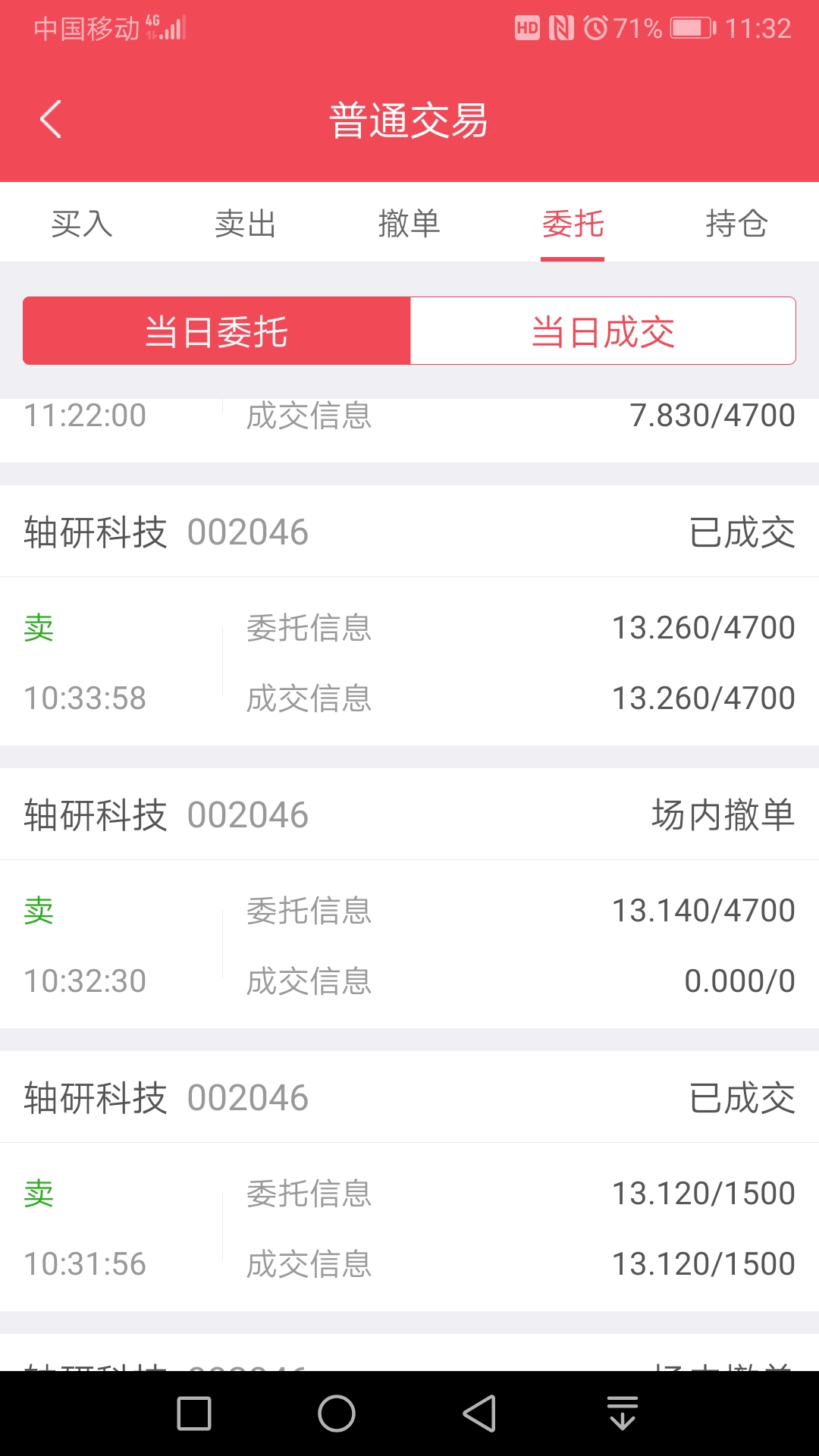The width and height of the screenshot is (819, 1456).
Task: Select the 撤单 tab
Action: point(409,224)
